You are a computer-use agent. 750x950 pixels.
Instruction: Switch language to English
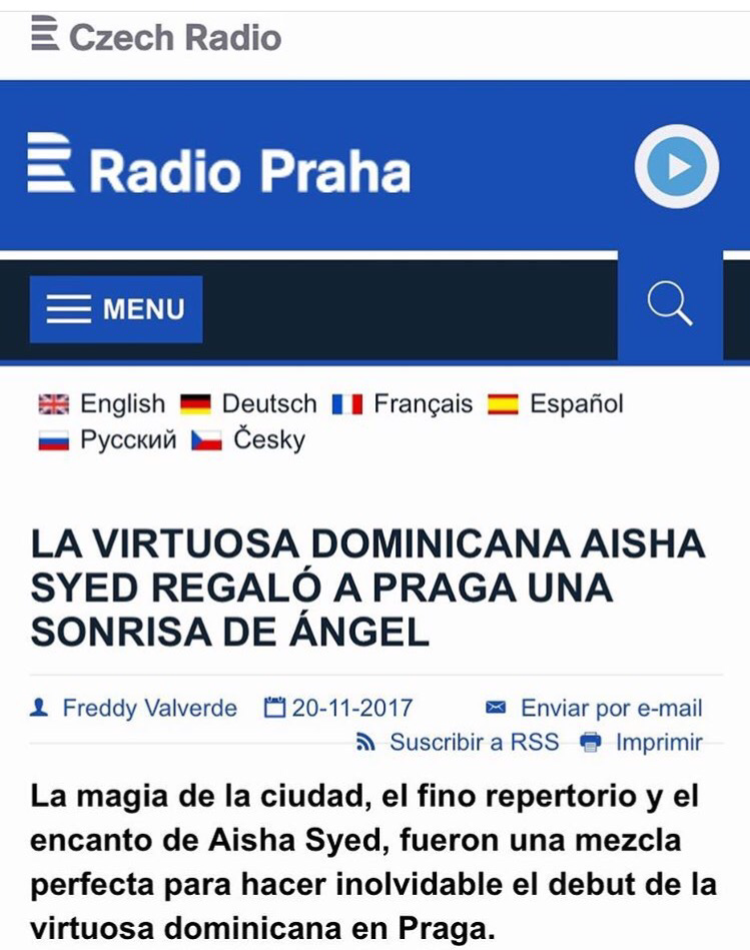102,404
